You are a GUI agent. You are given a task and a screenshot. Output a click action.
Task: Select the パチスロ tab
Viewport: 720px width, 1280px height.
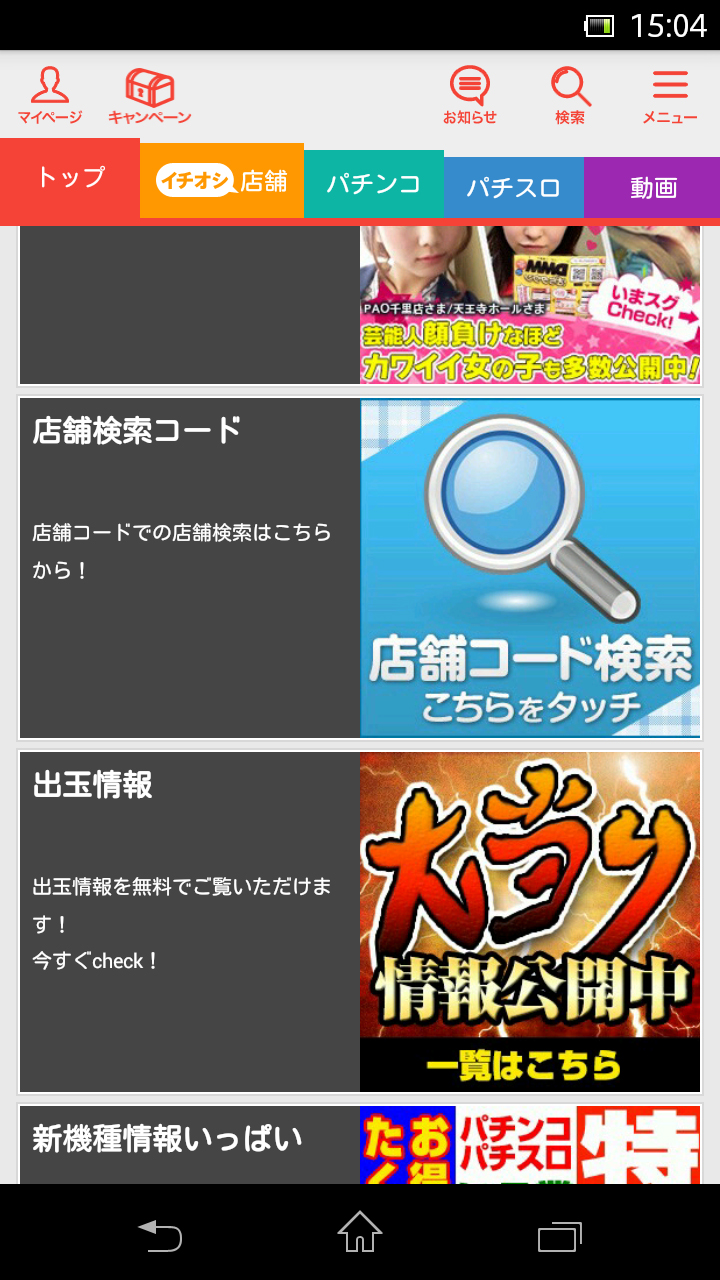(513, 188)
